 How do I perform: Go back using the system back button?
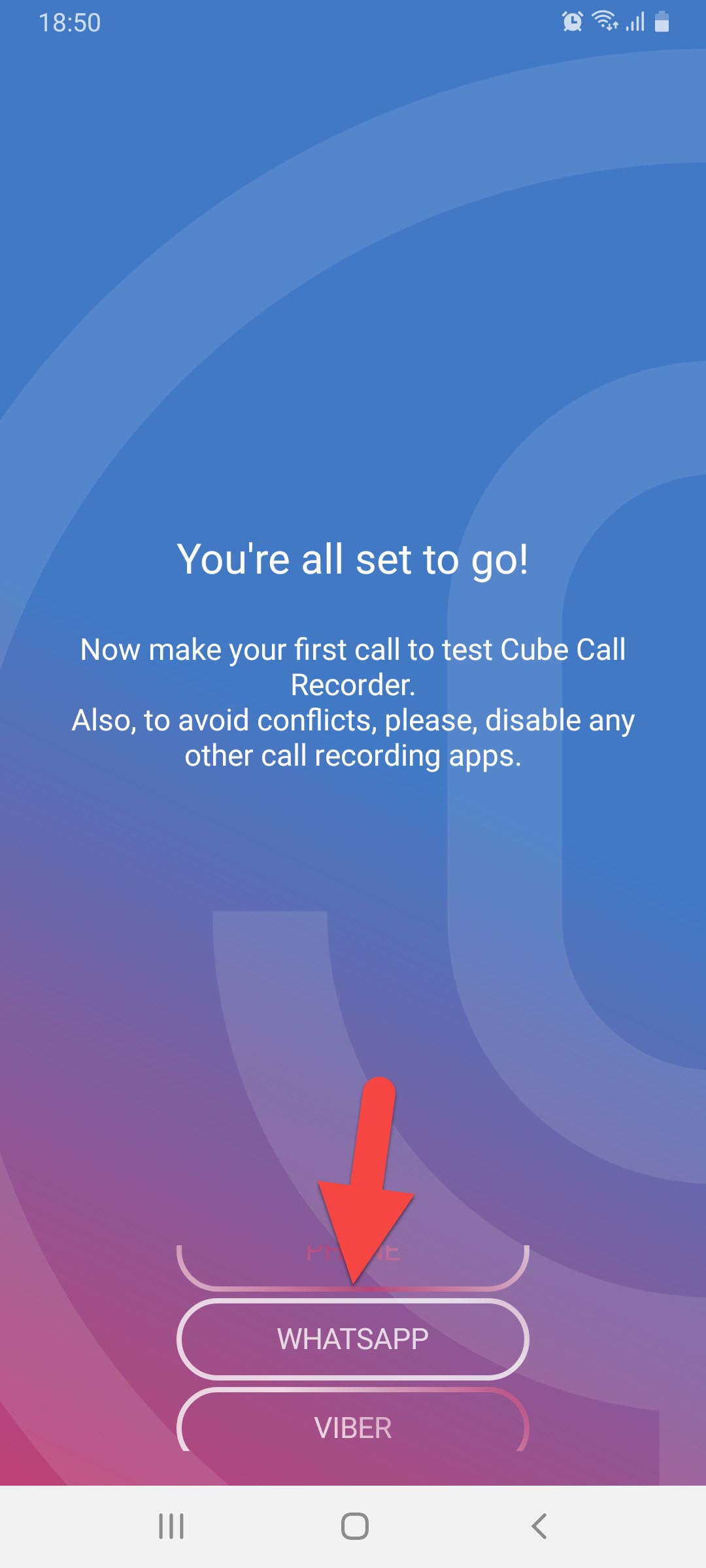point(539,1526)
